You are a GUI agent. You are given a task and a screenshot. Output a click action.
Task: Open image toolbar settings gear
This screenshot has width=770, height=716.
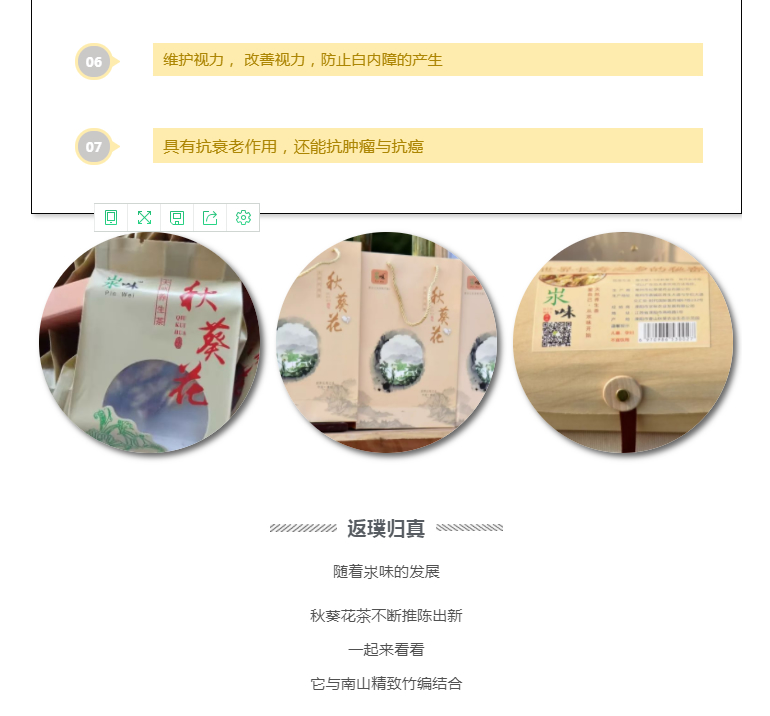[x=243, y=217]
